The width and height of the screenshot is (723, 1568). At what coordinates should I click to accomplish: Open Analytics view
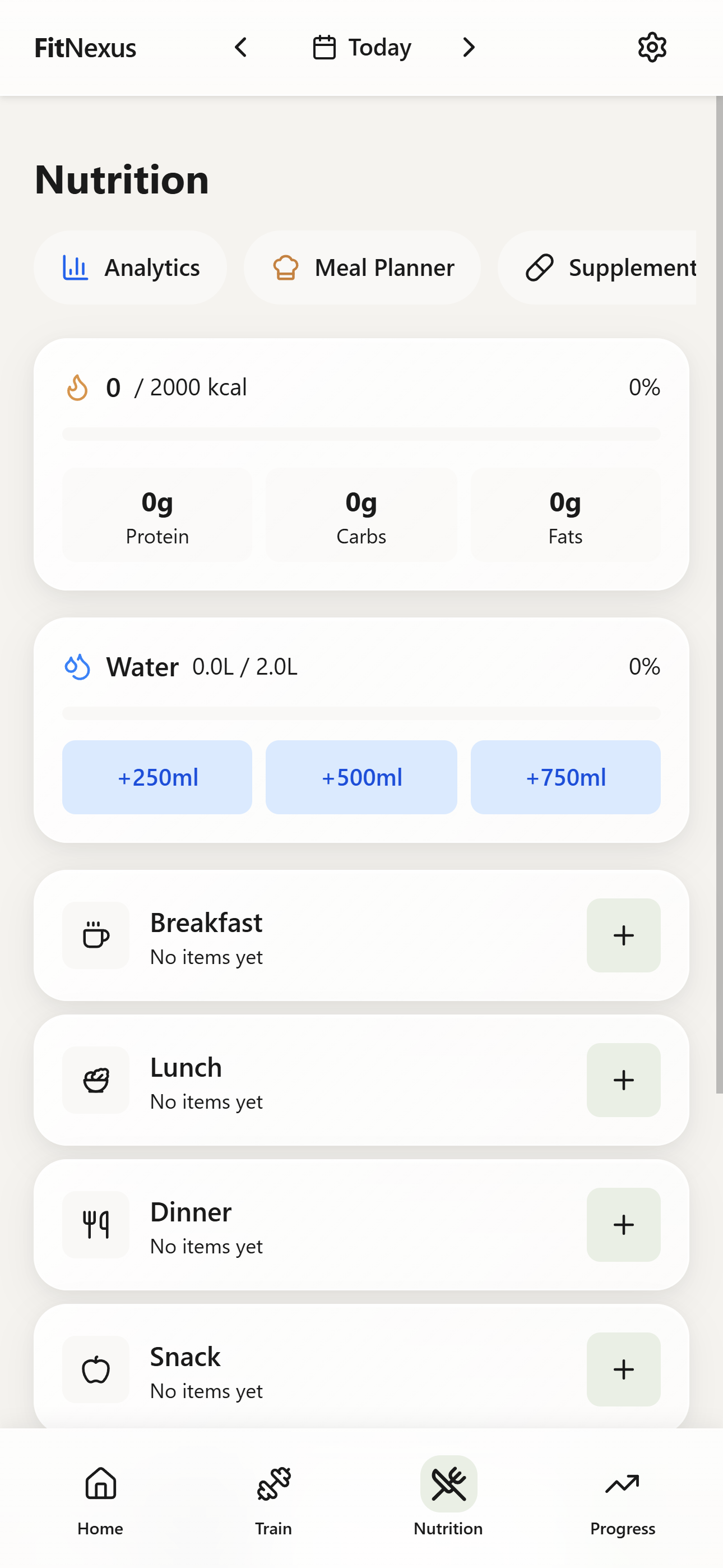[x=130, y=267]
